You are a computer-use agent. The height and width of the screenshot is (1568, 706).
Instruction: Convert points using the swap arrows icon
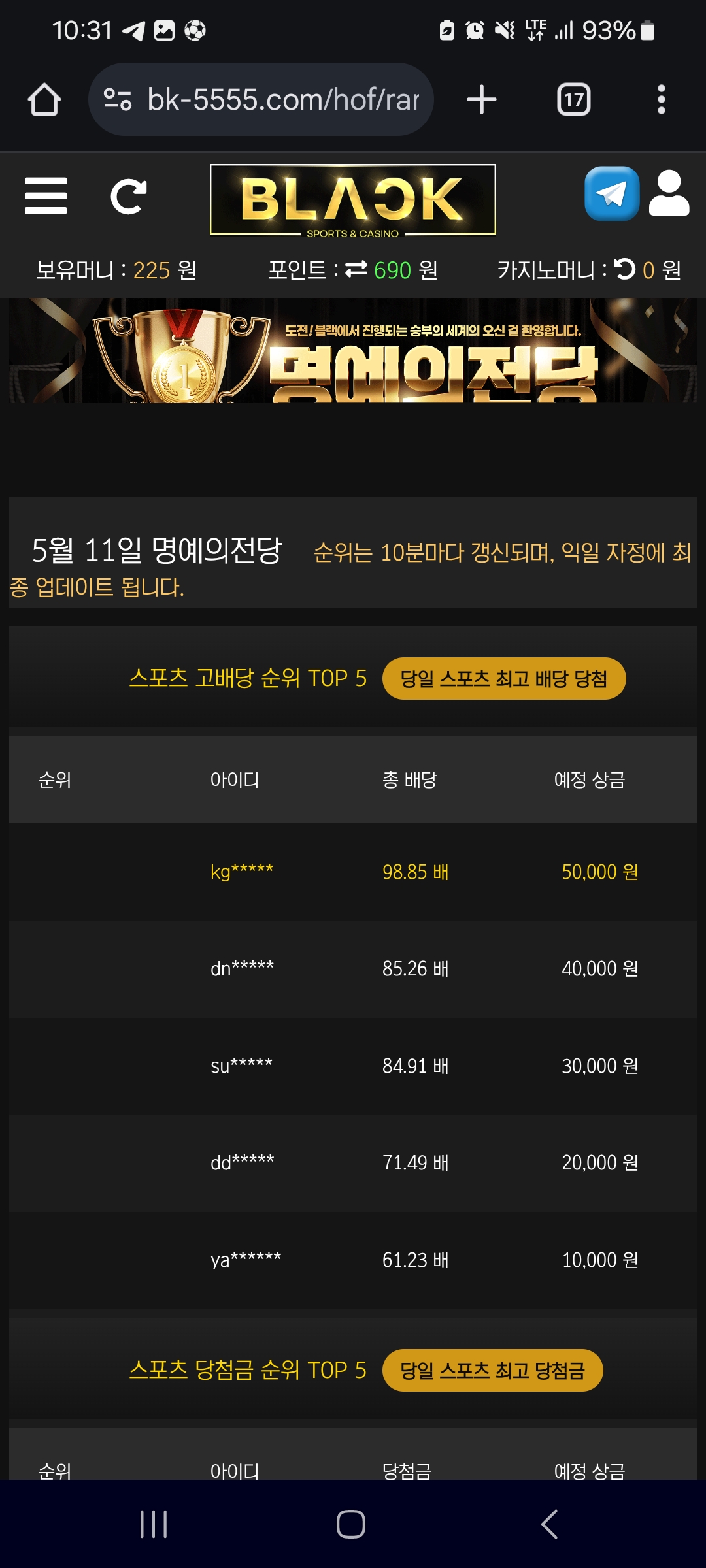click(356, 269)
